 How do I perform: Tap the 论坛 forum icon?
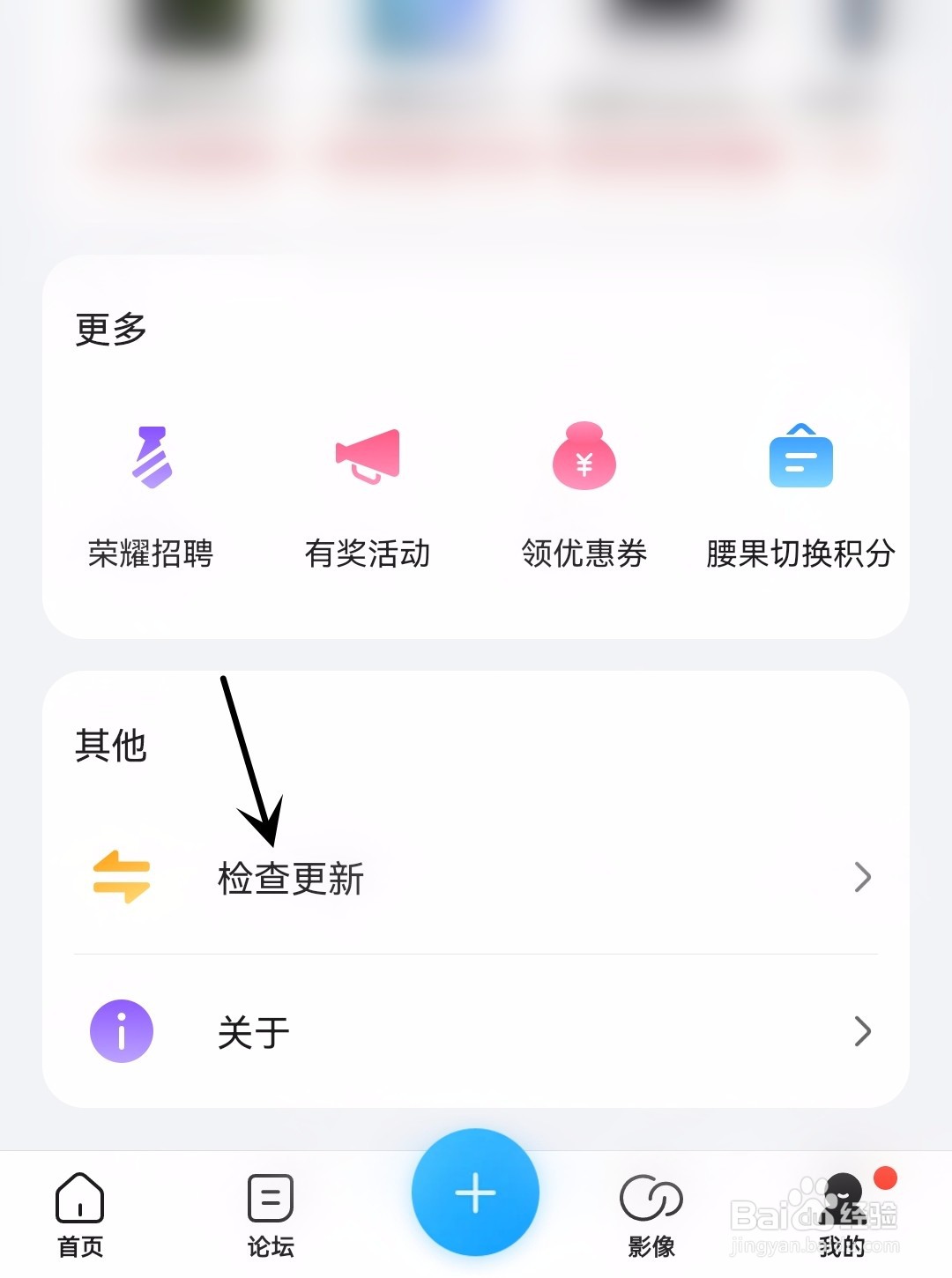pos(269,1199)
